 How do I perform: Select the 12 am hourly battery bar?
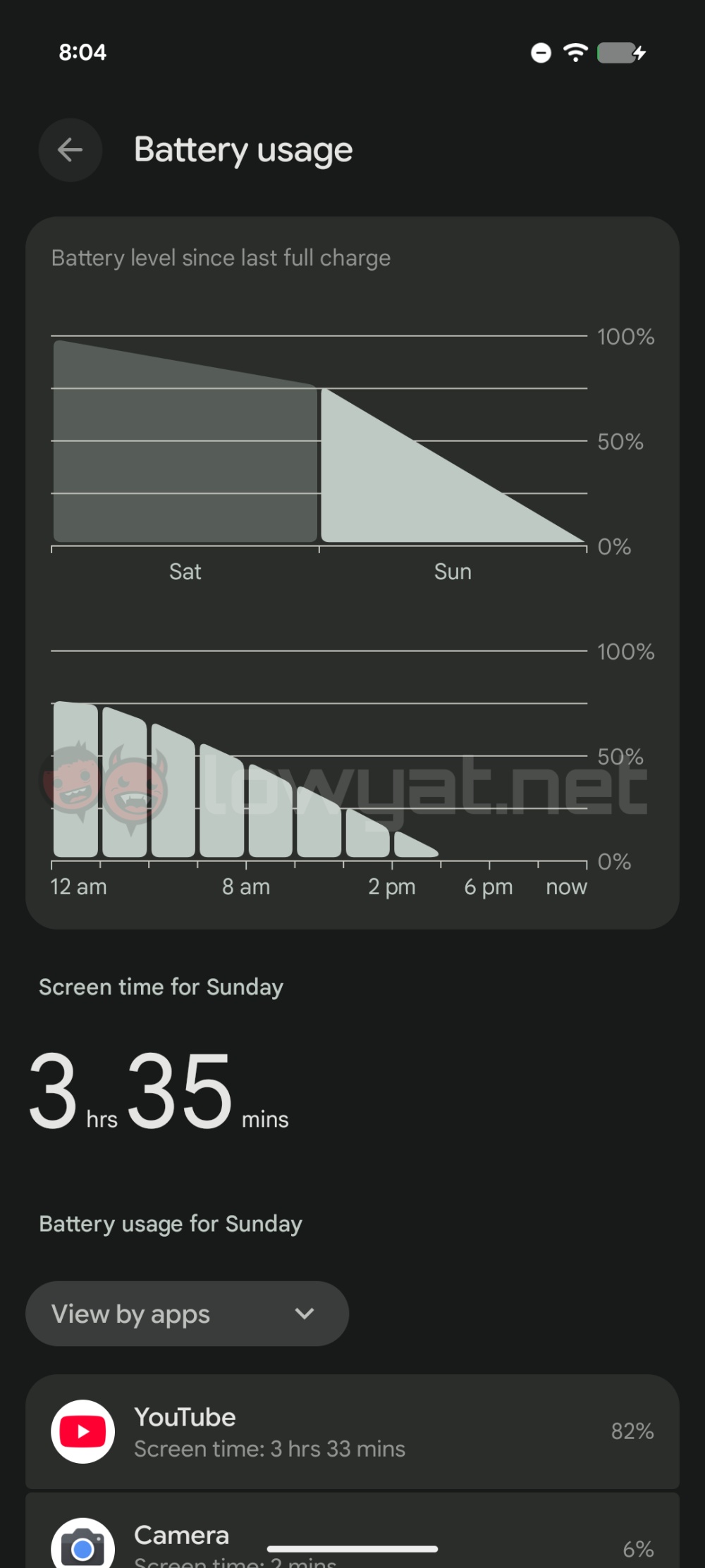tap(75, 782)
